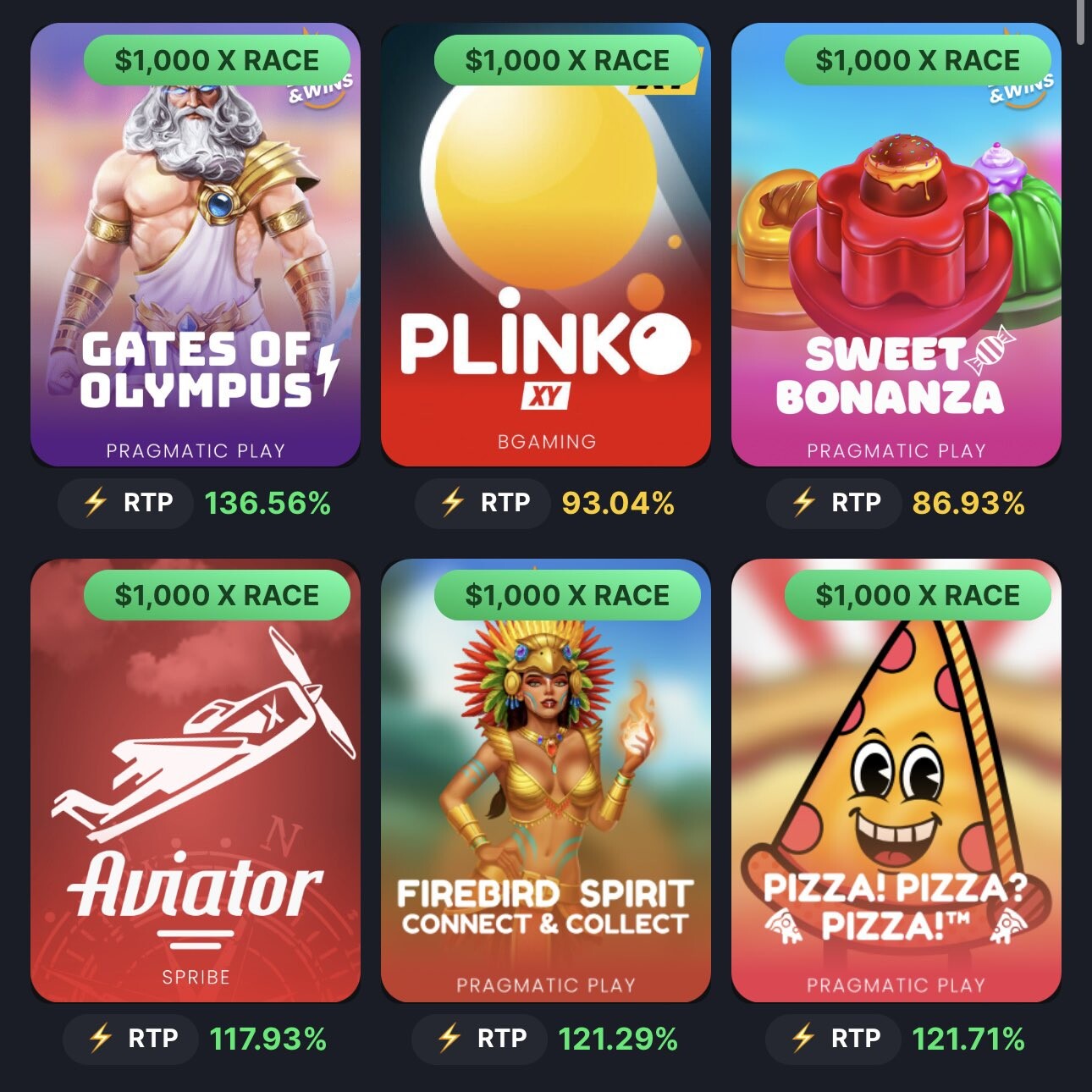Tap the Pizza! Pizza? Pizza! game card

click(x=896, y=787)
